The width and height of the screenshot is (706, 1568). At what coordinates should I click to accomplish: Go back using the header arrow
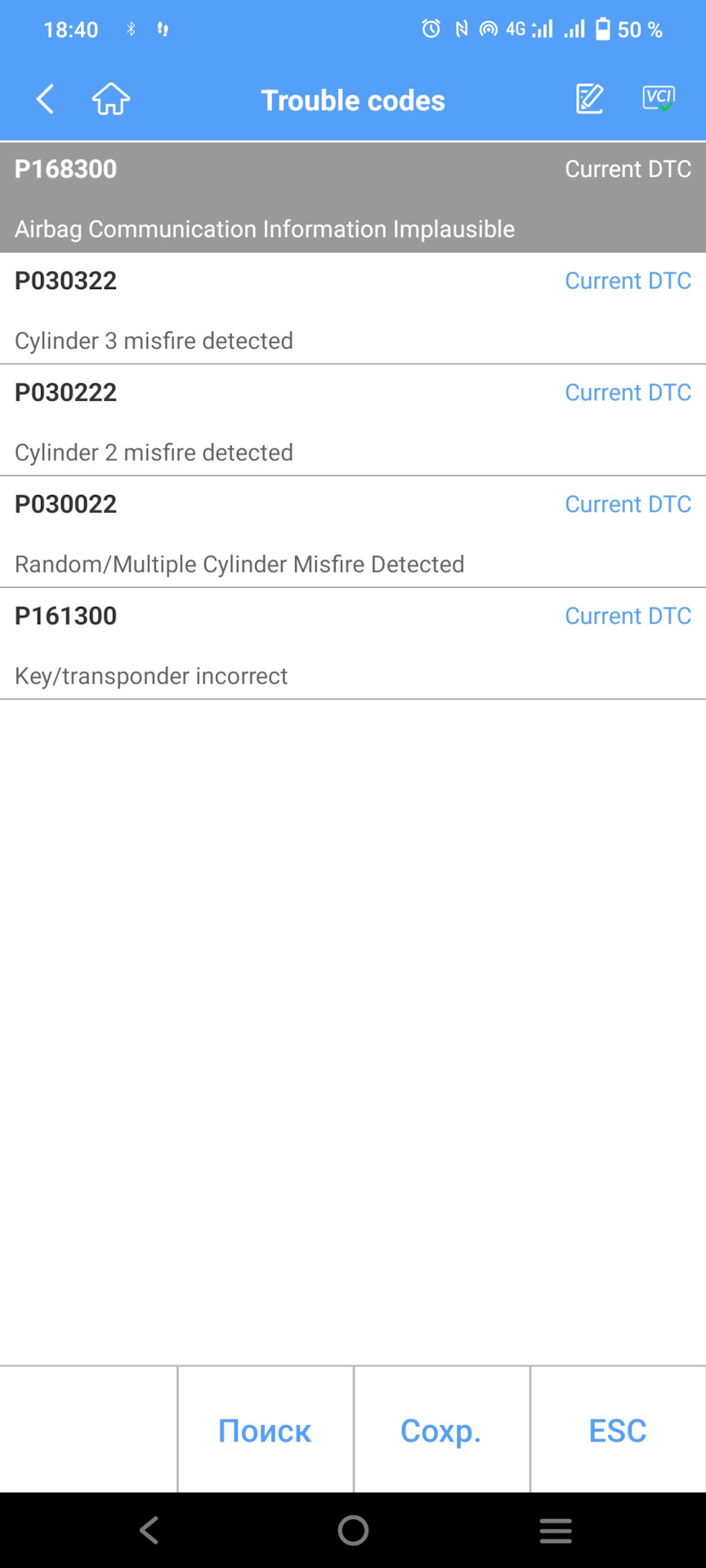[x=45, y=100]
